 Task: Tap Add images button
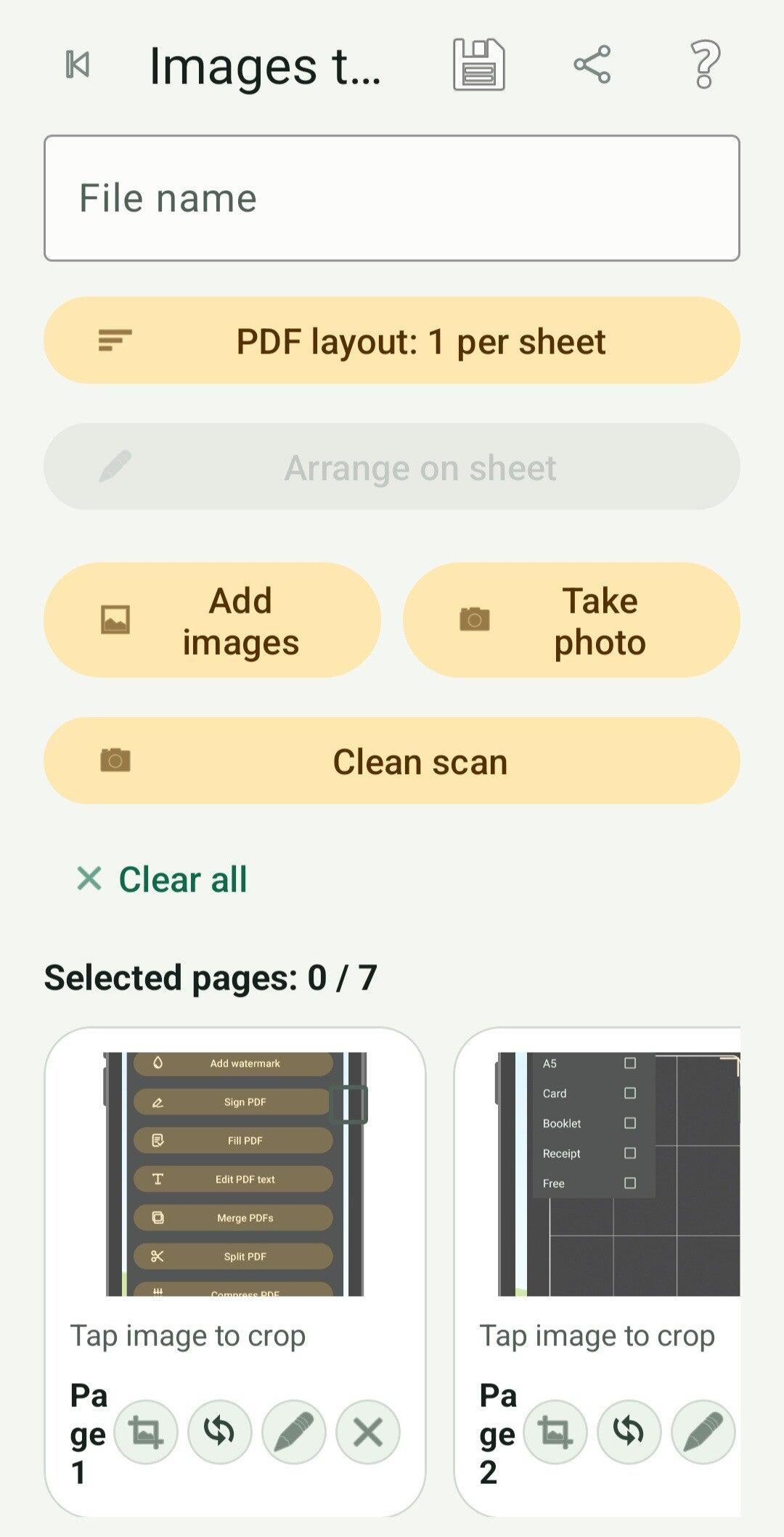point(212,620)
